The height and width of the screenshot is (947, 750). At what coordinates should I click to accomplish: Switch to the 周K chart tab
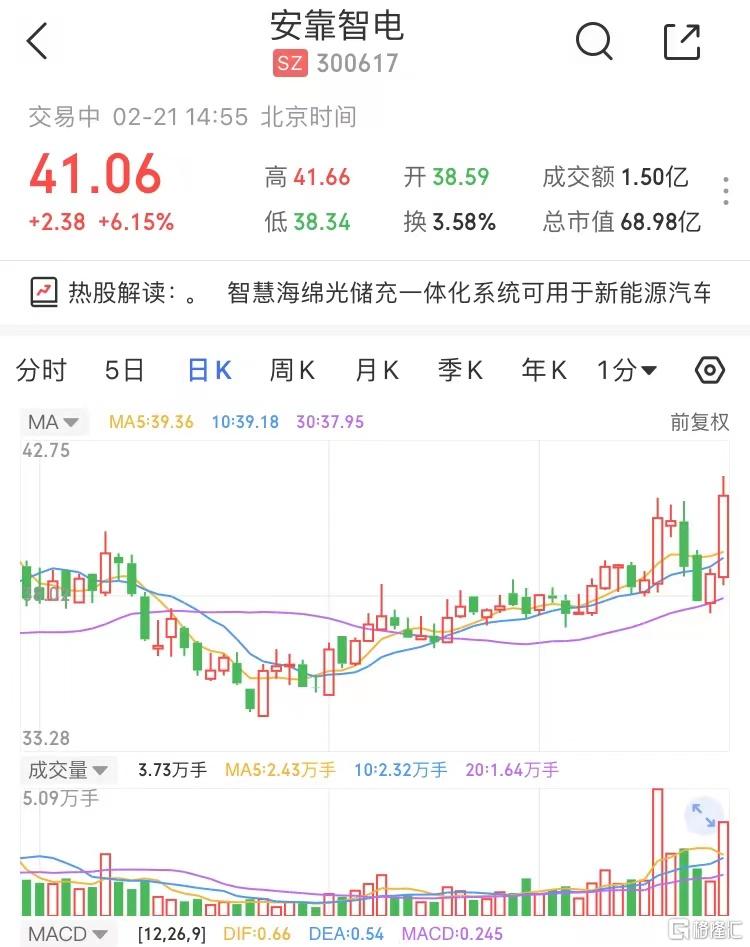pyautogui.click(x=292, y=371)
